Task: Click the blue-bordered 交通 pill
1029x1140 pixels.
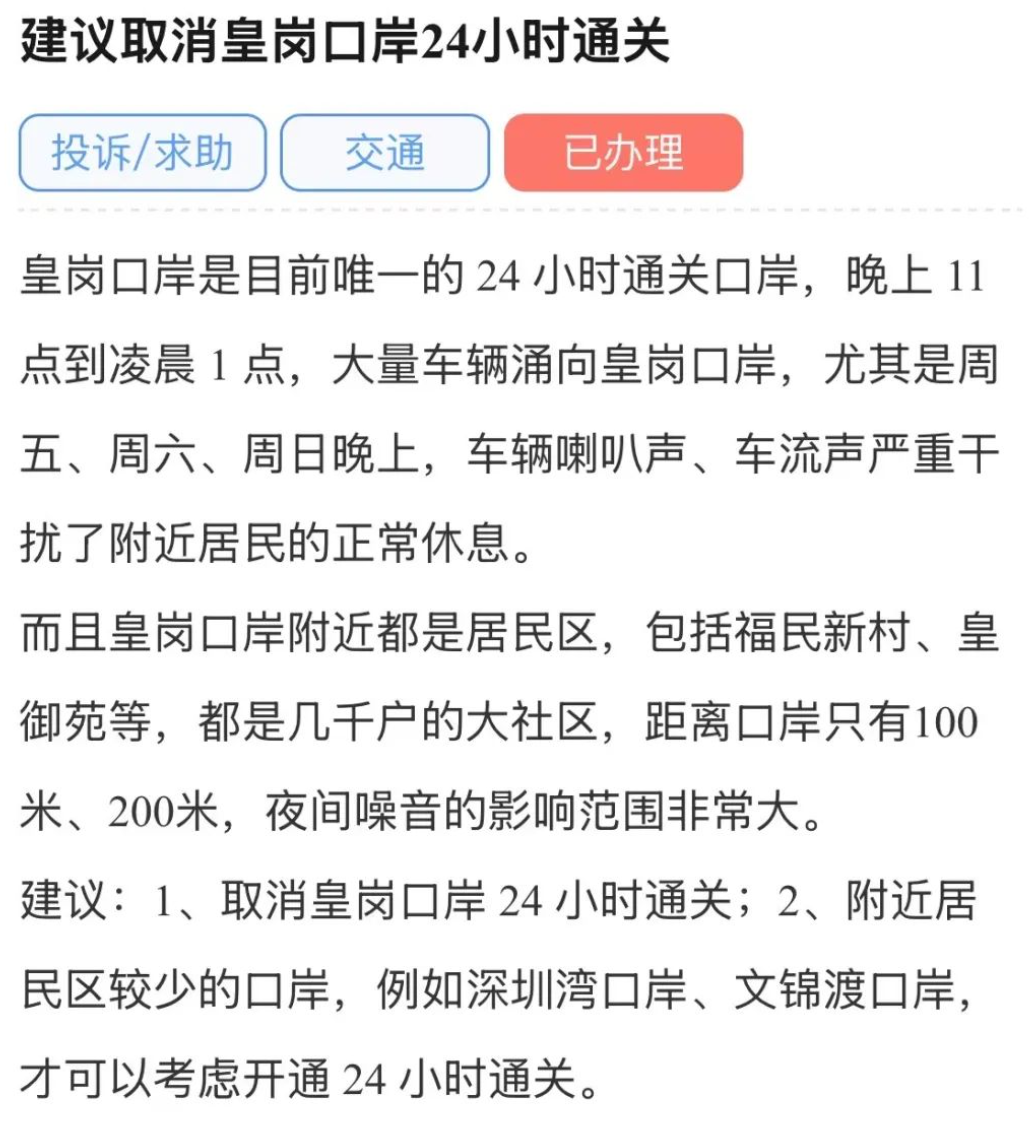Action: [385, 152]
